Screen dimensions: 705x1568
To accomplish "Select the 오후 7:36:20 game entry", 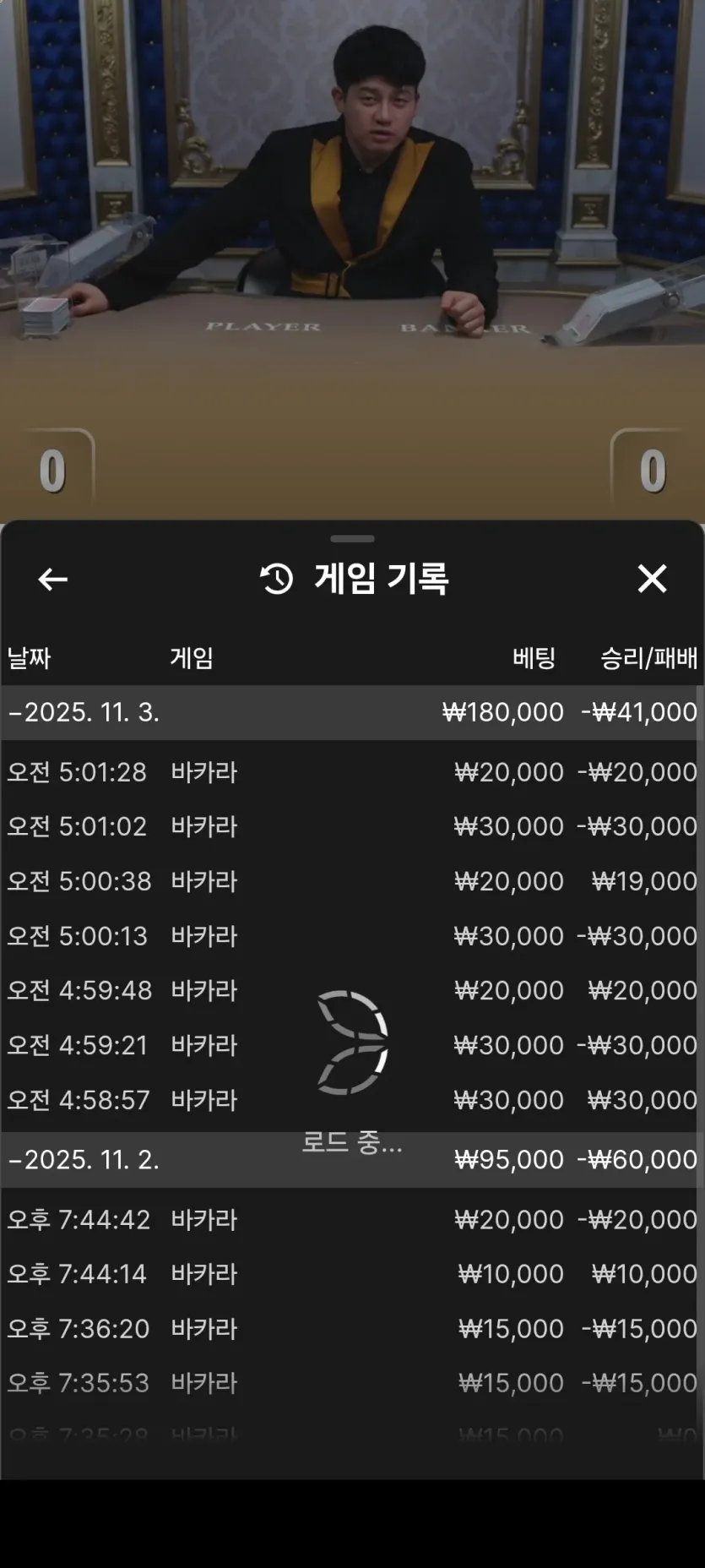I will 352,1328.
